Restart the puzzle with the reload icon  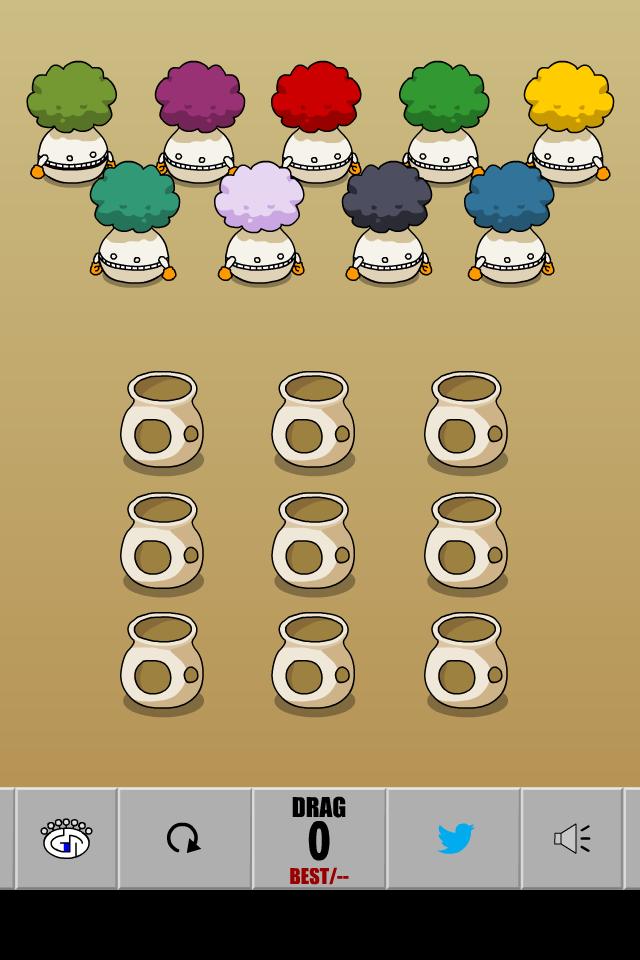click(x=184, y=838)
